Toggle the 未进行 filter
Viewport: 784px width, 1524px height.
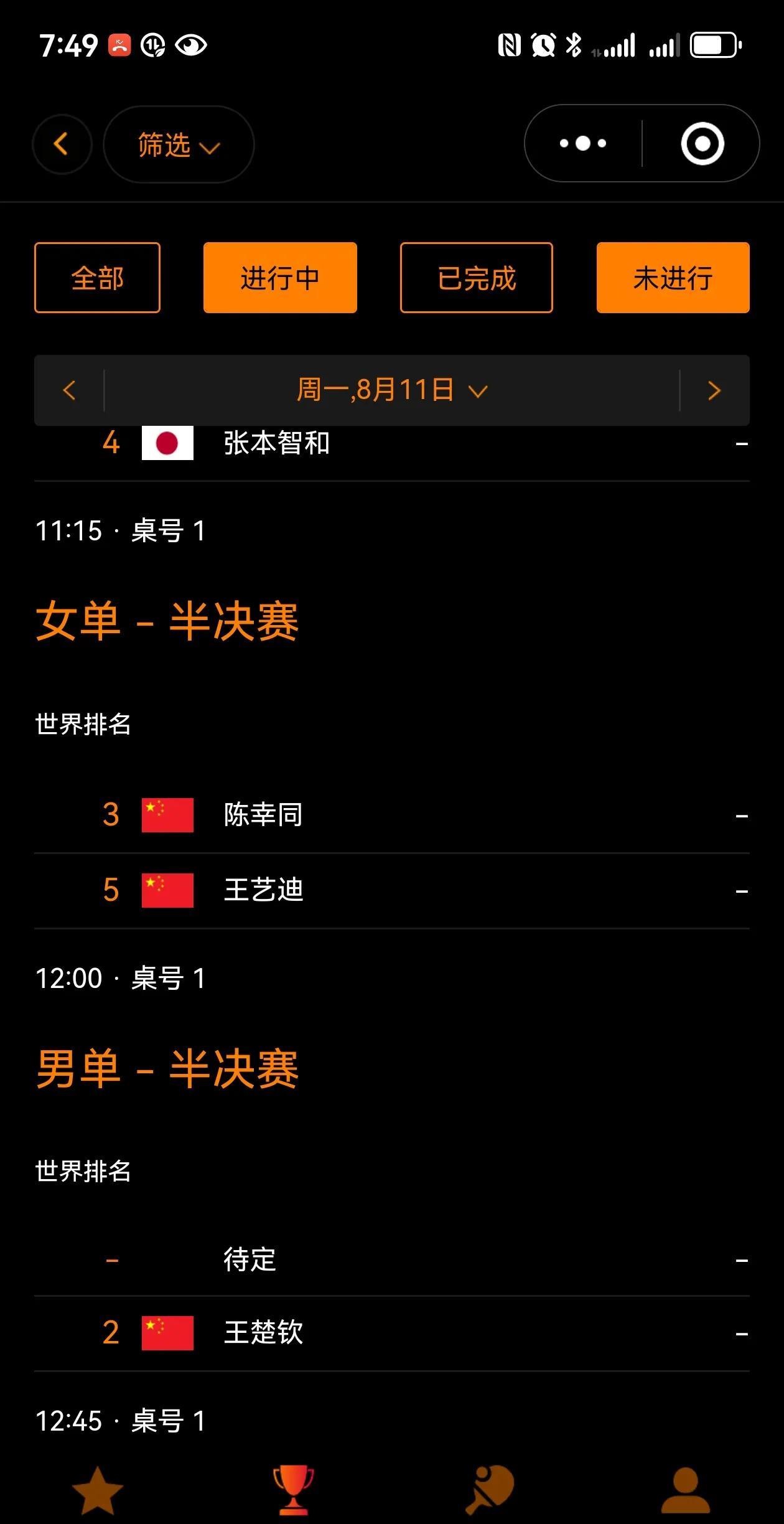point(673,278)
